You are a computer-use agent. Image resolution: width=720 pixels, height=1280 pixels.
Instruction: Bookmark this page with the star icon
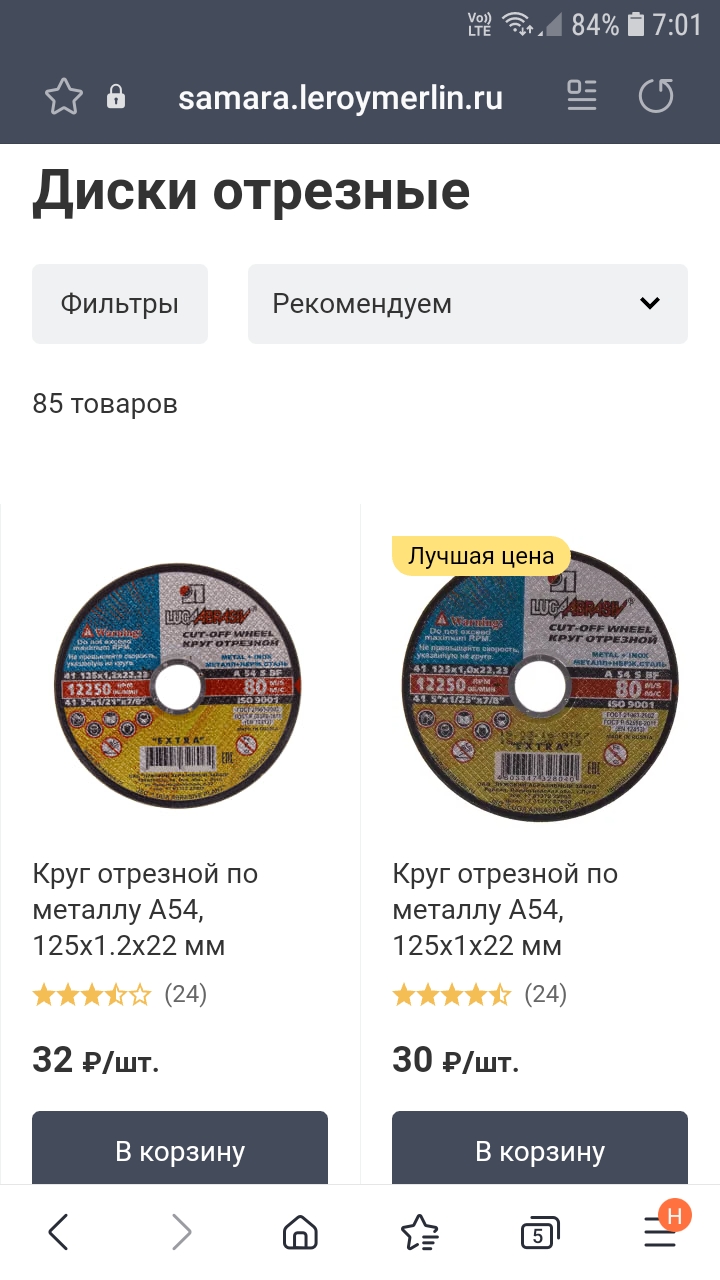[x=64, y=97]
